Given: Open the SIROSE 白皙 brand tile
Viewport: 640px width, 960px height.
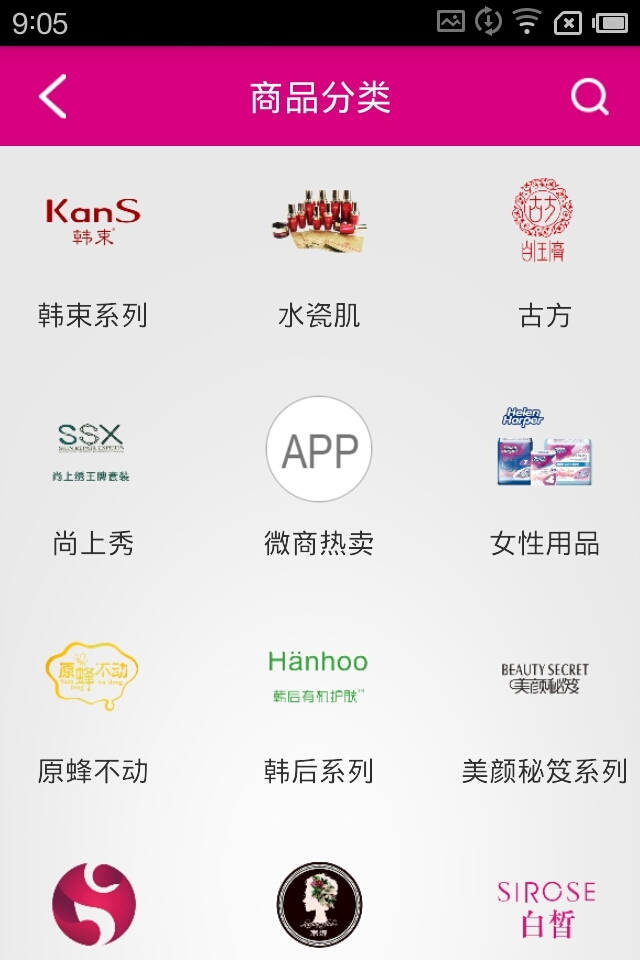Looking at the screenshot, I should pos(544,905).
